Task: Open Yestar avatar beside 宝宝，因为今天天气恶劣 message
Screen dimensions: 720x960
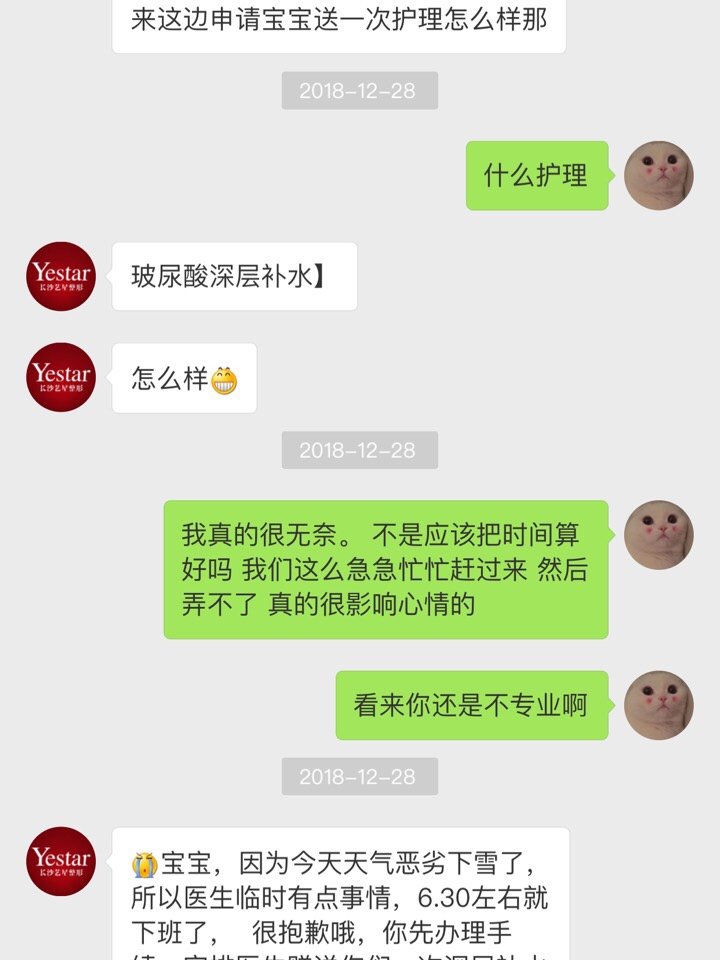Action: click(x=61, y=861)
